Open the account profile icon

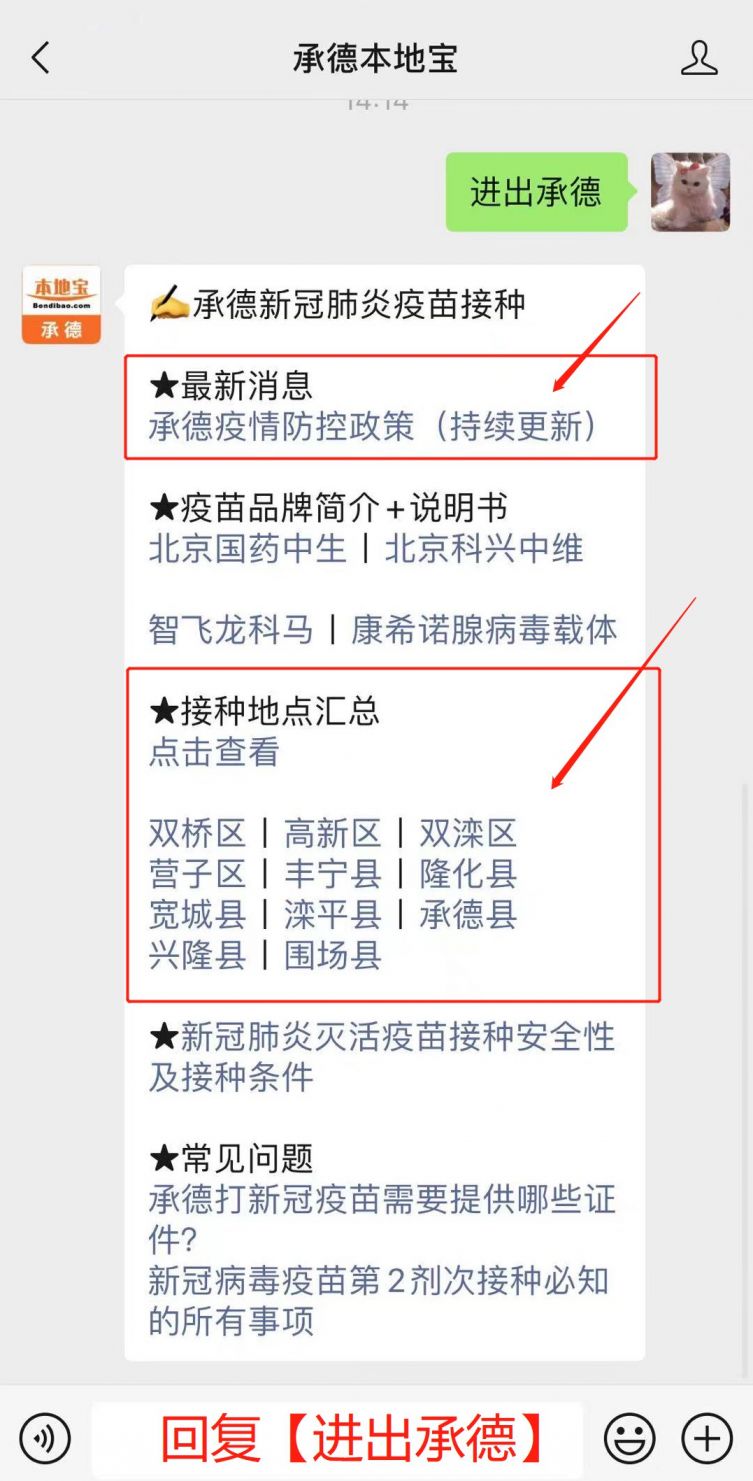[699, 58]
